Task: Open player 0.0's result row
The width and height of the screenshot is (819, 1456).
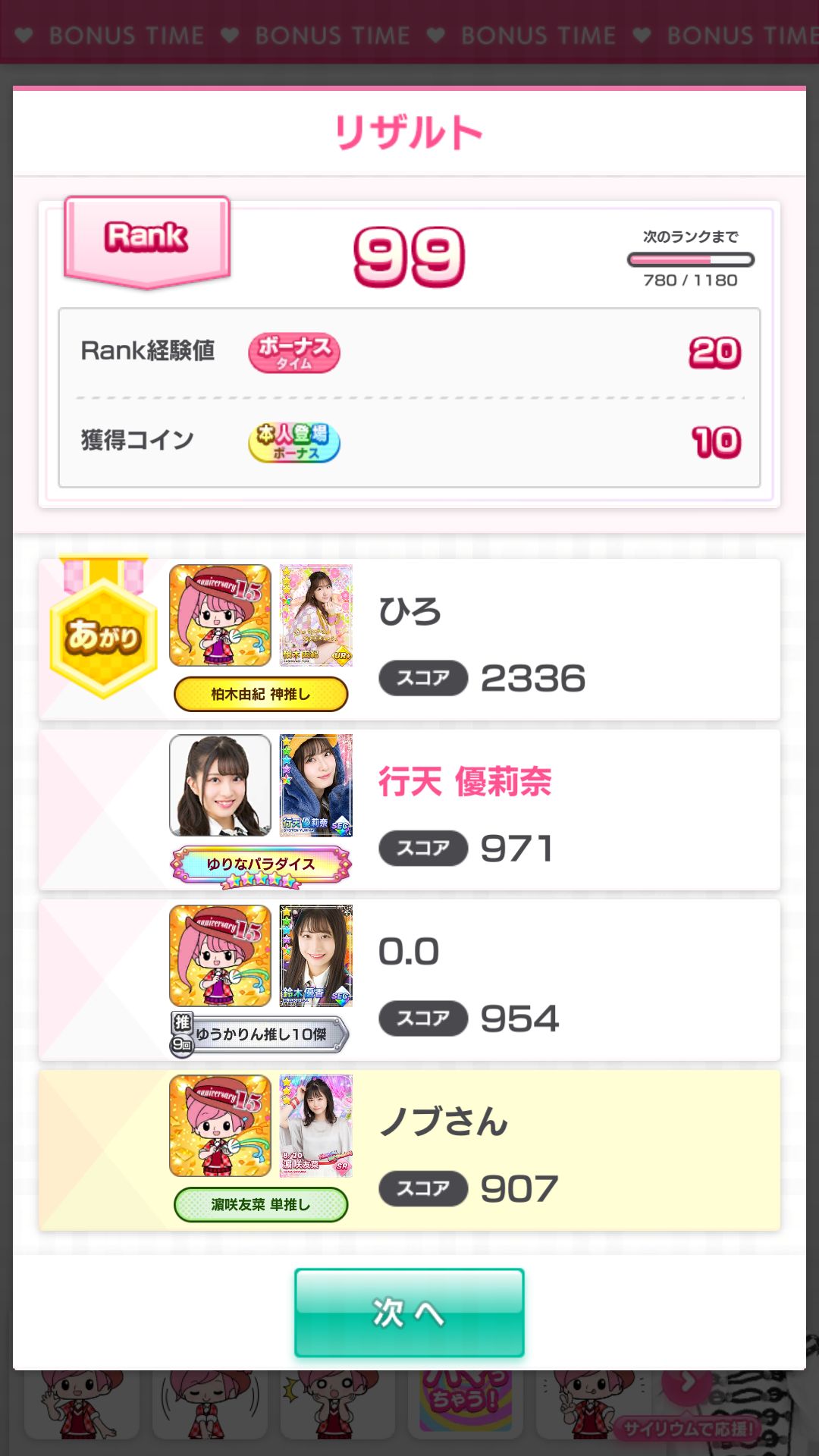Action: (409, 980)
